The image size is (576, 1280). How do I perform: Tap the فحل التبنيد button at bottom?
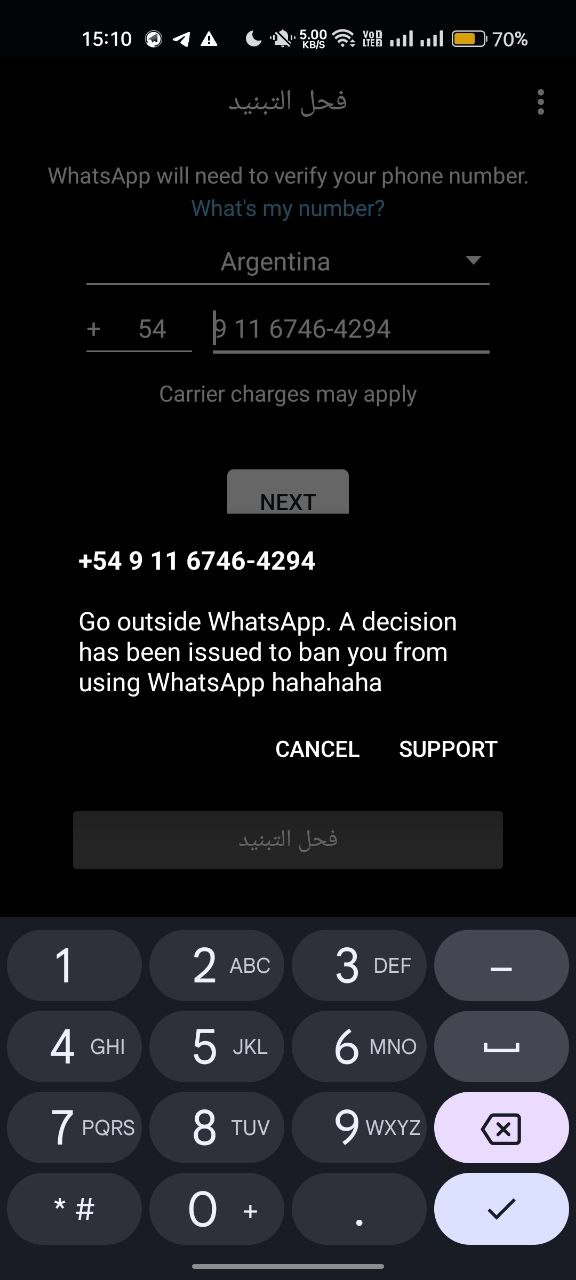click(x=288, y=839)
